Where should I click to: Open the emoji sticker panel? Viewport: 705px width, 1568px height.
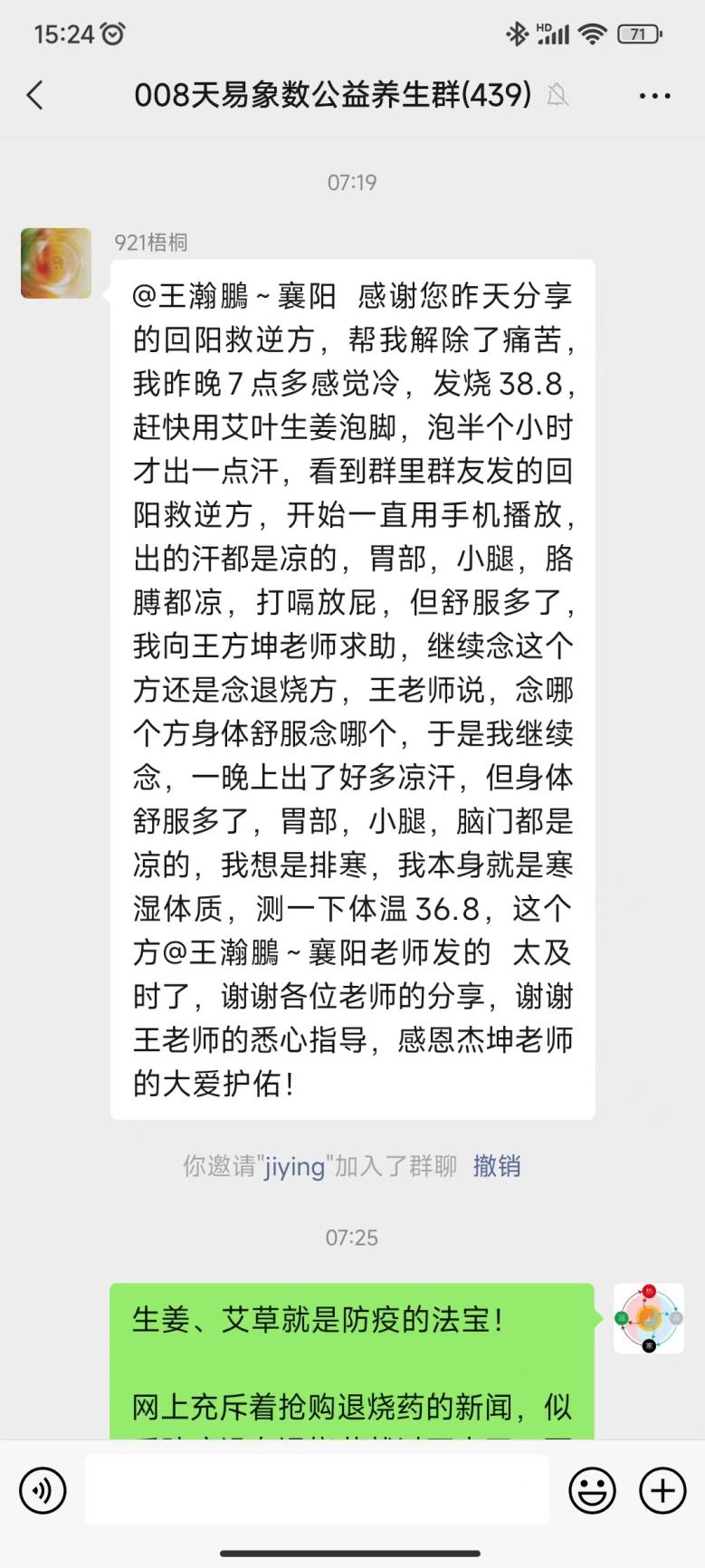click(592, 1489)
